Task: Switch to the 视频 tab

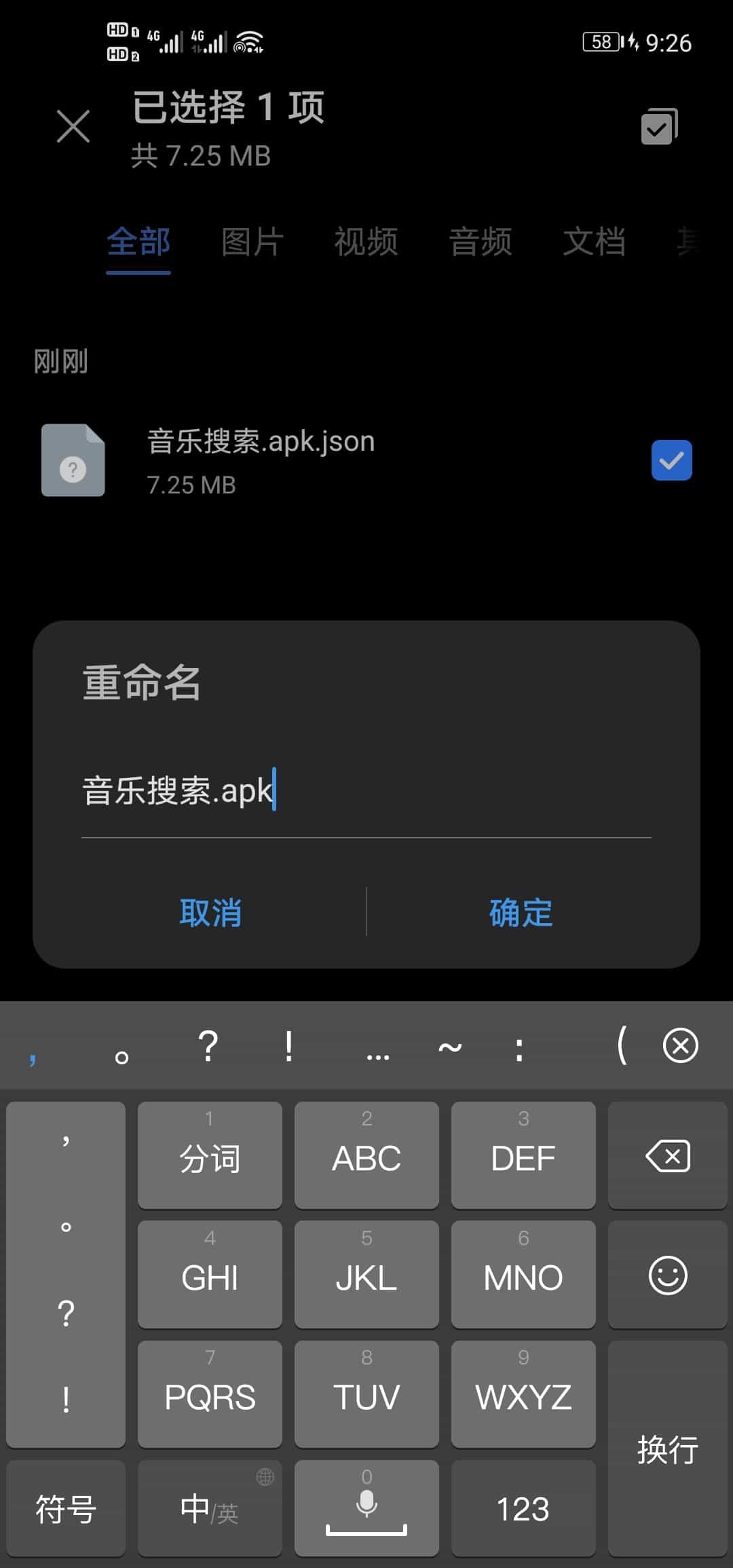Action: [x=366, y=242]
